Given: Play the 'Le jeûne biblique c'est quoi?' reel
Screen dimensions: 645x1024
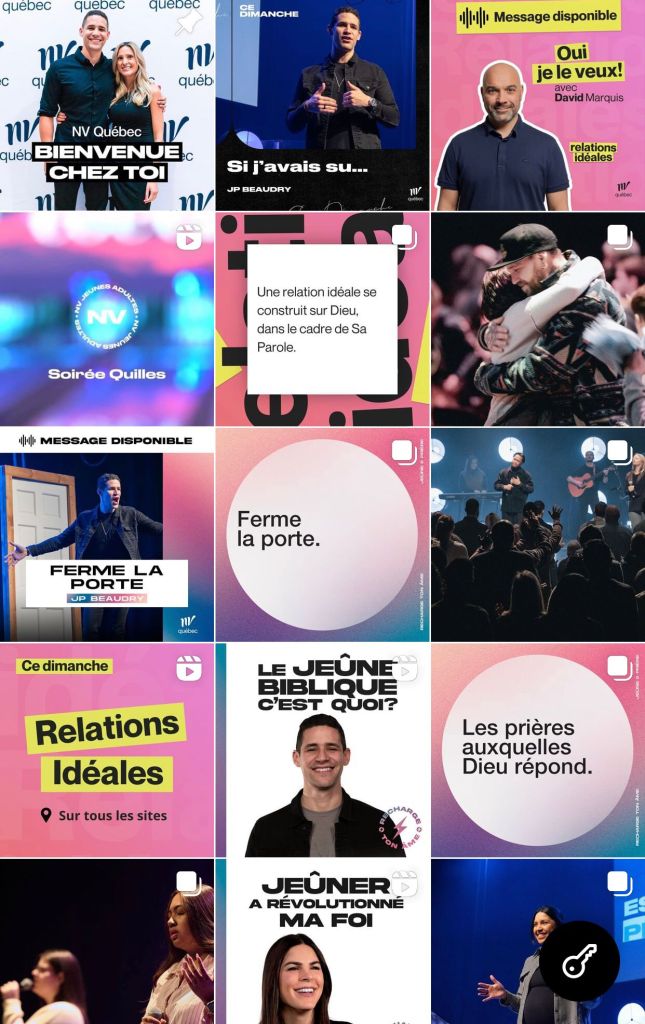Looking at the screenshot, I should click(x=322, y=750).
